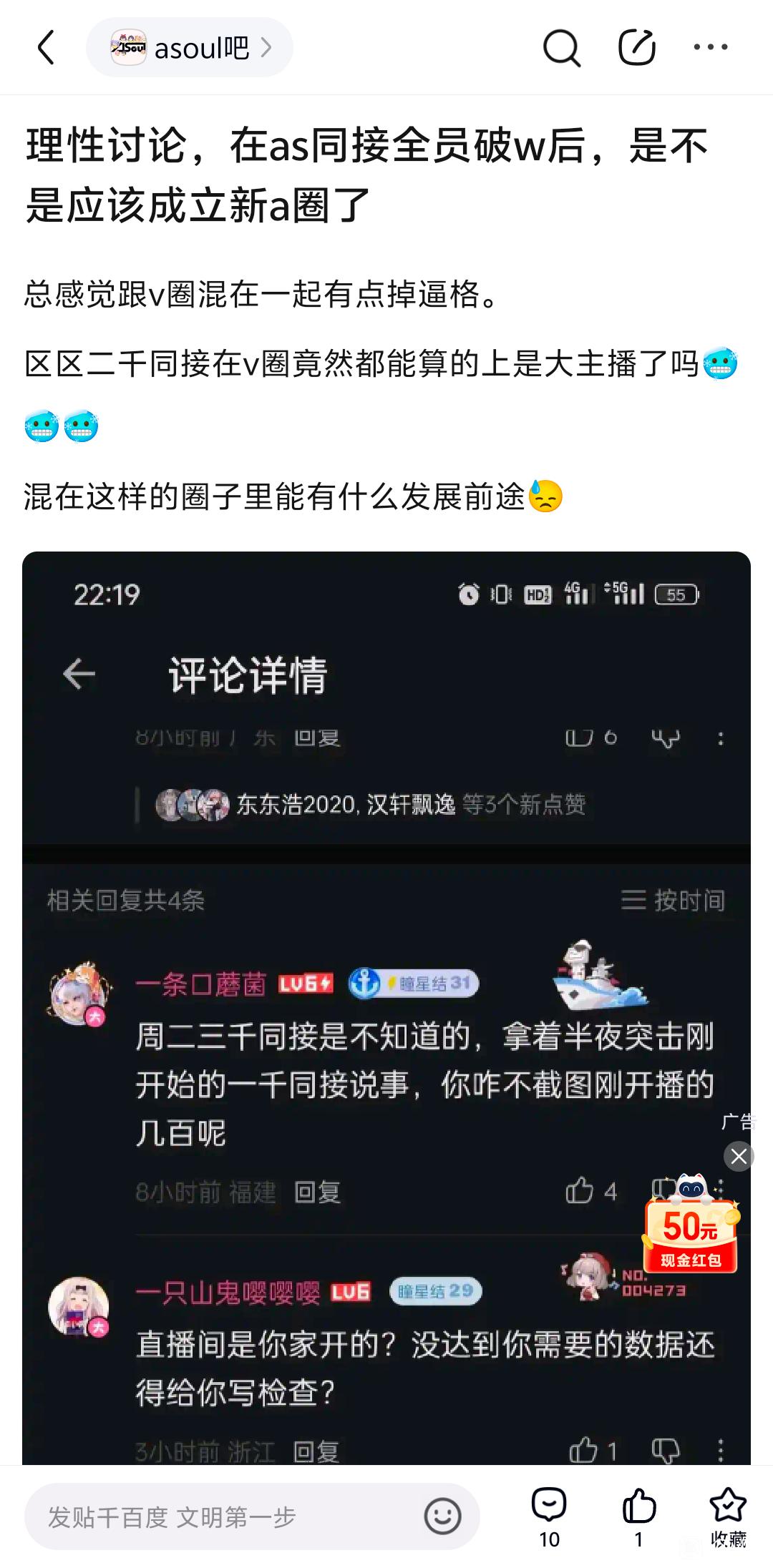Viewport: 773px width, 1568px height.
Task: Like this post with the thumbs-up icon
Action: click(x=638, y=1517)
